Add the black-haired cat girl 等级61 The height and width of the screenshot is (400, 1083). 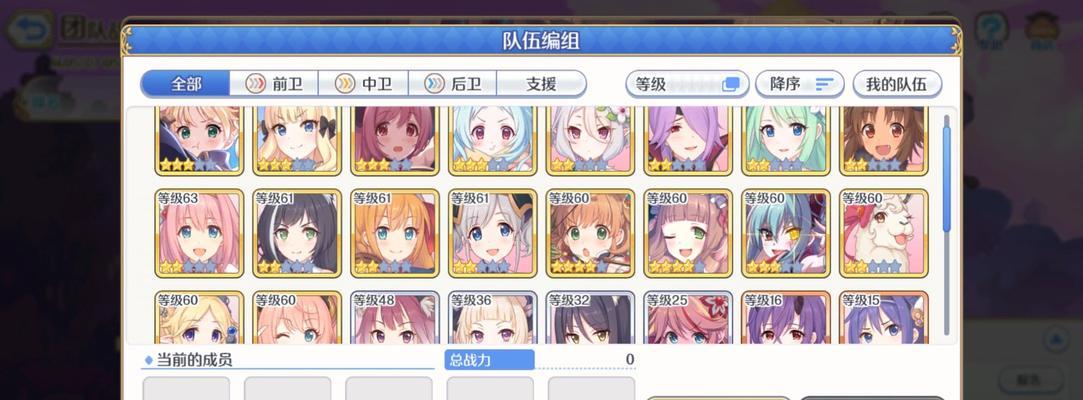[296, 235]
